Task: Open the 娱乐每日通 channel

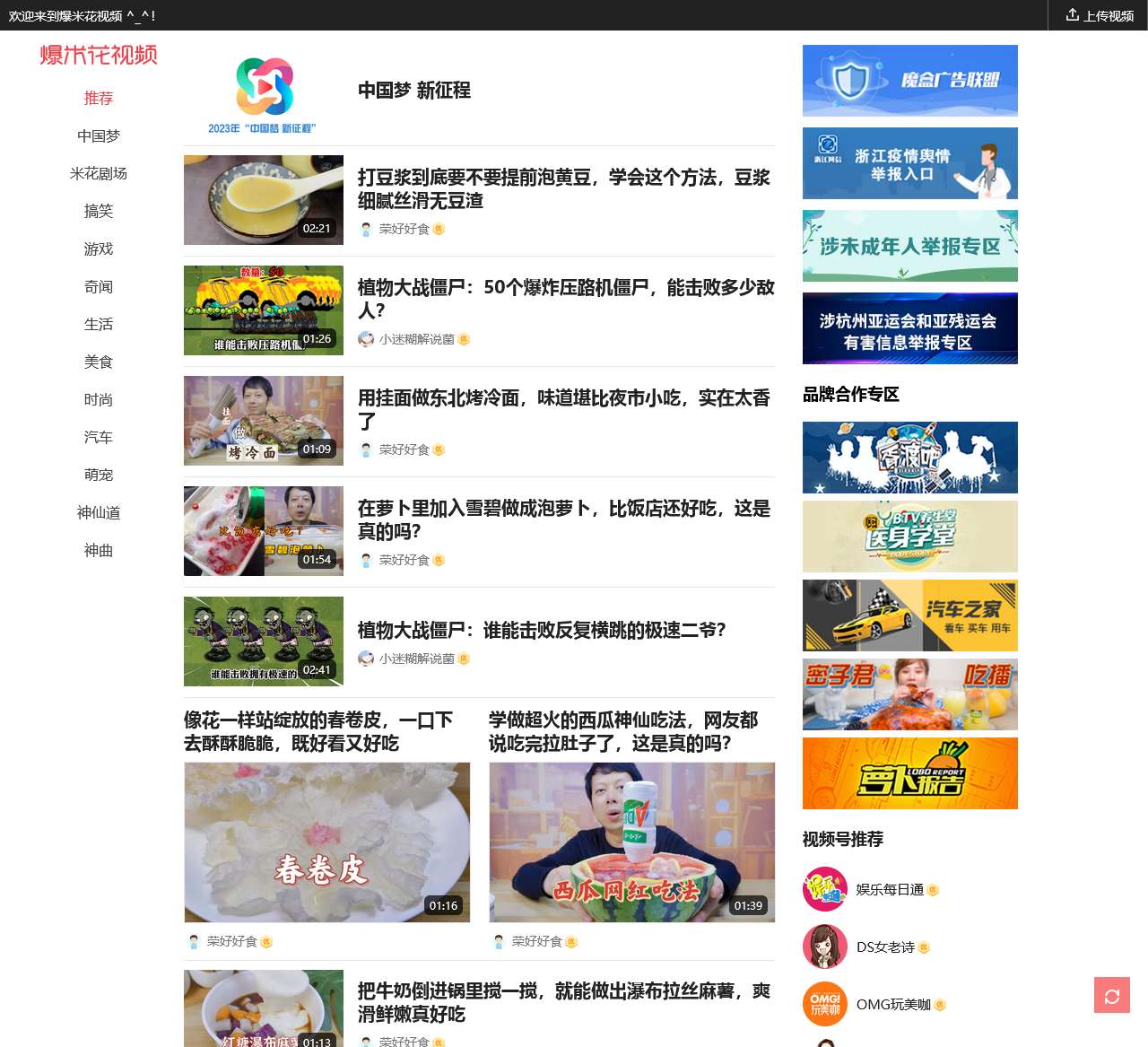Action: [889, 890]
